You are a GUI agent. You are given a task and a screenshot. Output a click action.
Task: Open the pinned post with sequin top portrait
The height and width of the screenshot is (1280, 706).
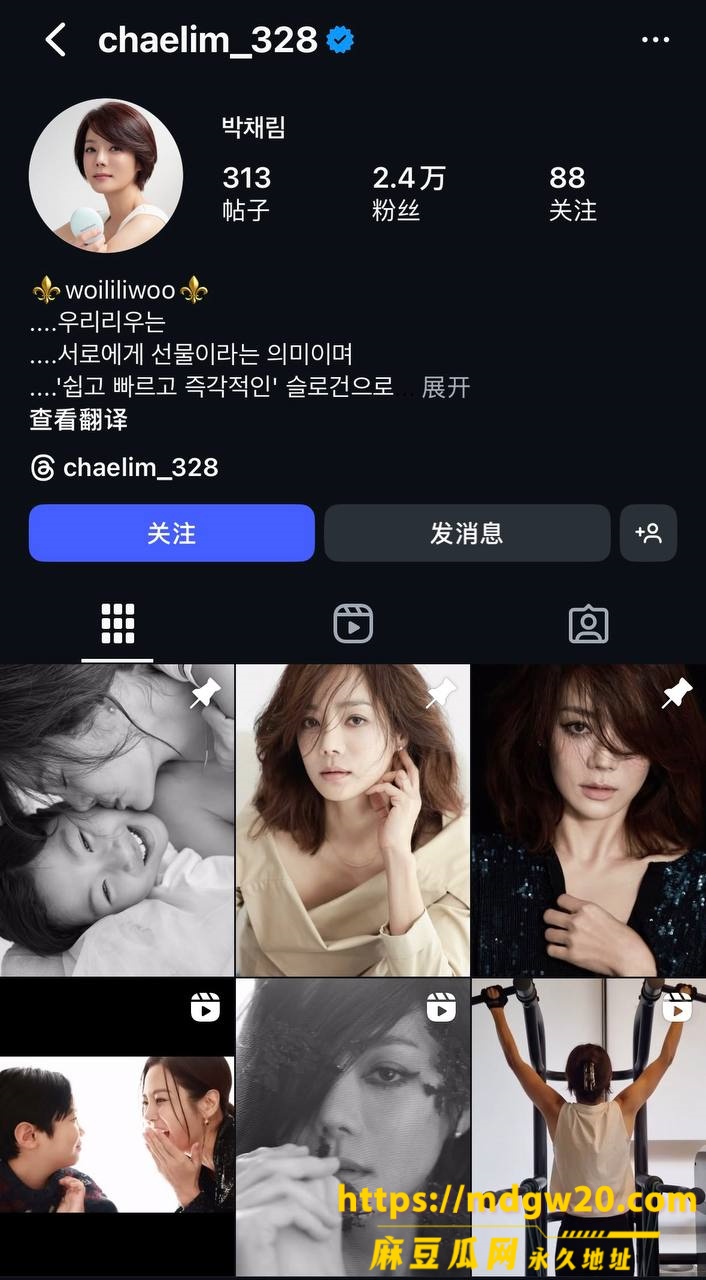pos(589,820)
